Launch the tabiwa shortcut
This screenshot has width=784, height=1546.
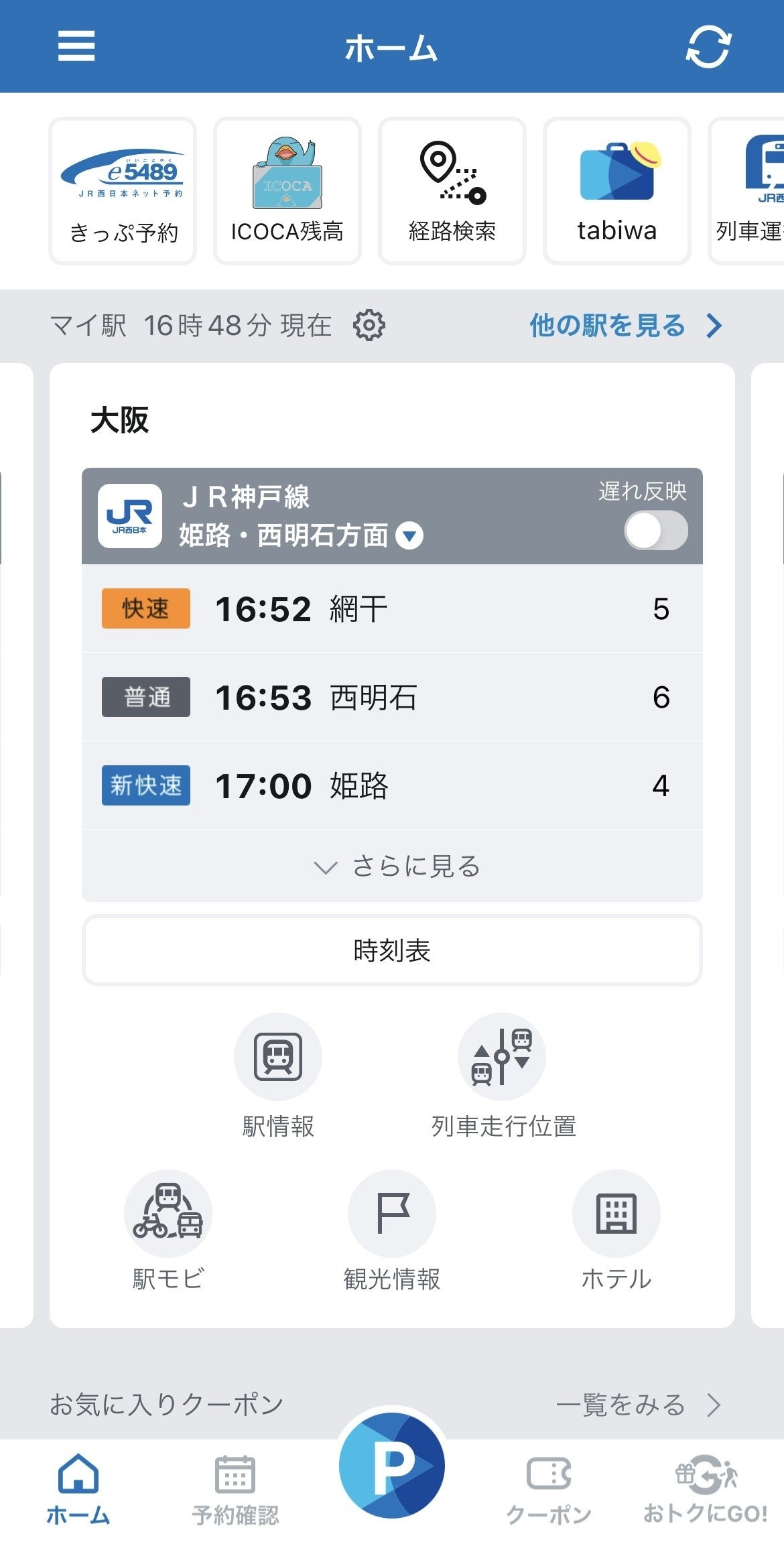pos(616,191)
